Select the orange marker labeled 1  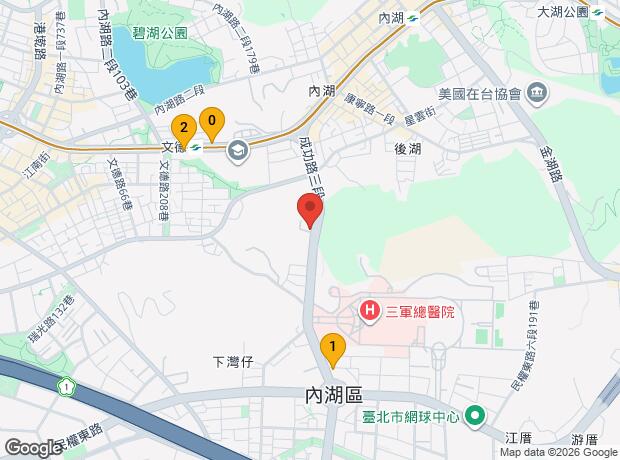(332, 348)
